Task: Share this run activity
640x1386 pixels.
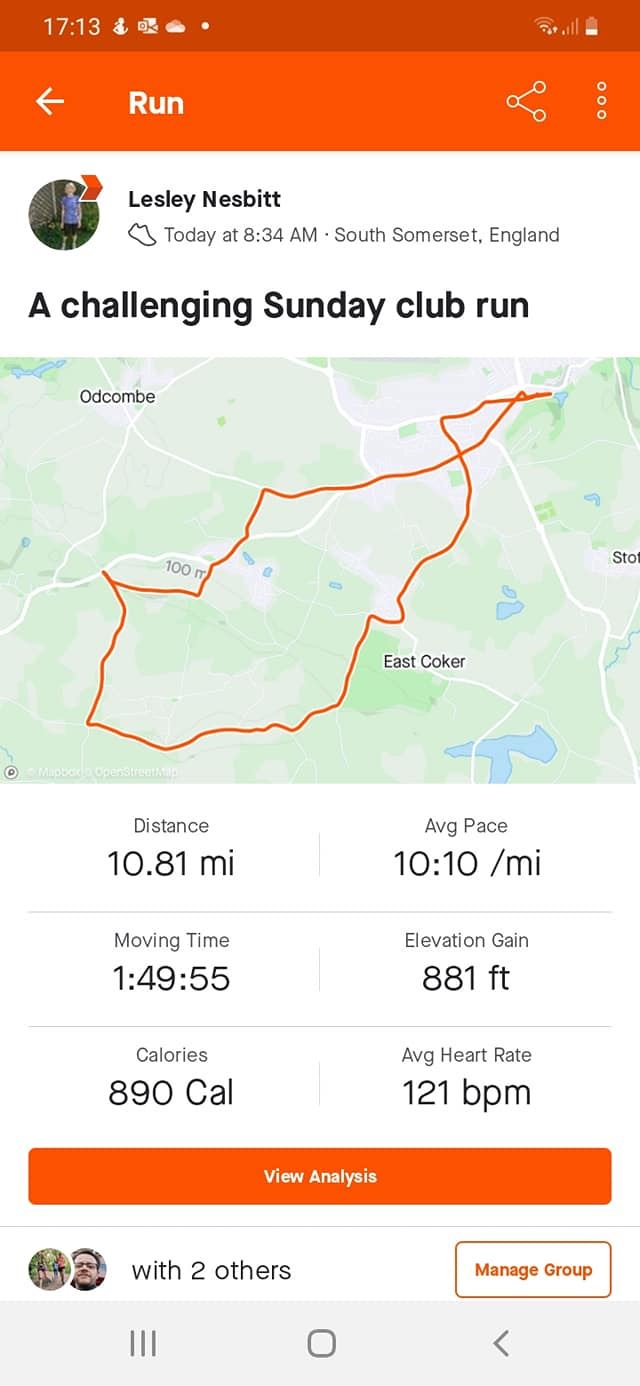Action: (x=526, y=101)
